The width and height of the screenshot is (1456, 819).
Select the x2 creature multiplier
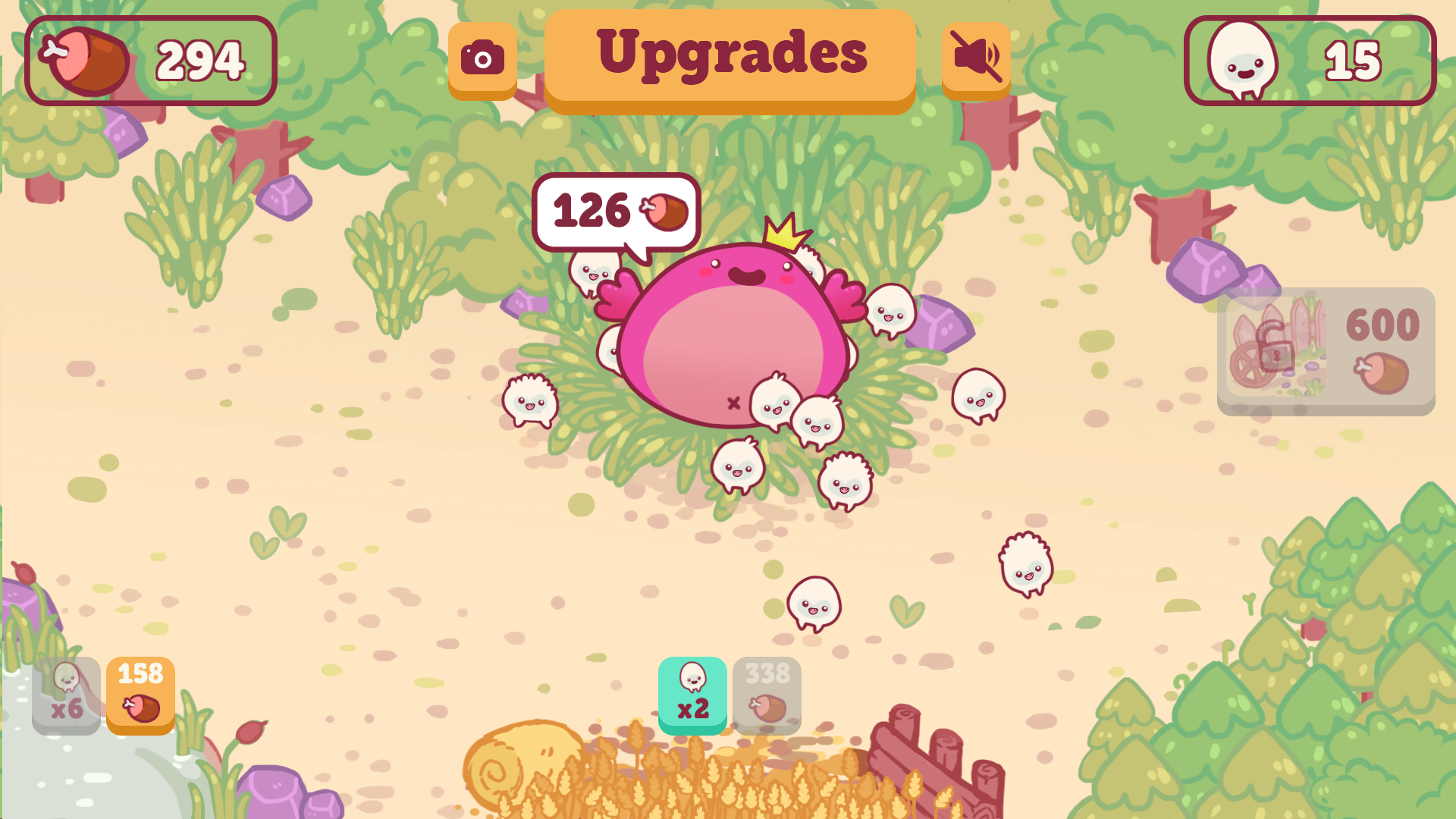coord(692,694)
